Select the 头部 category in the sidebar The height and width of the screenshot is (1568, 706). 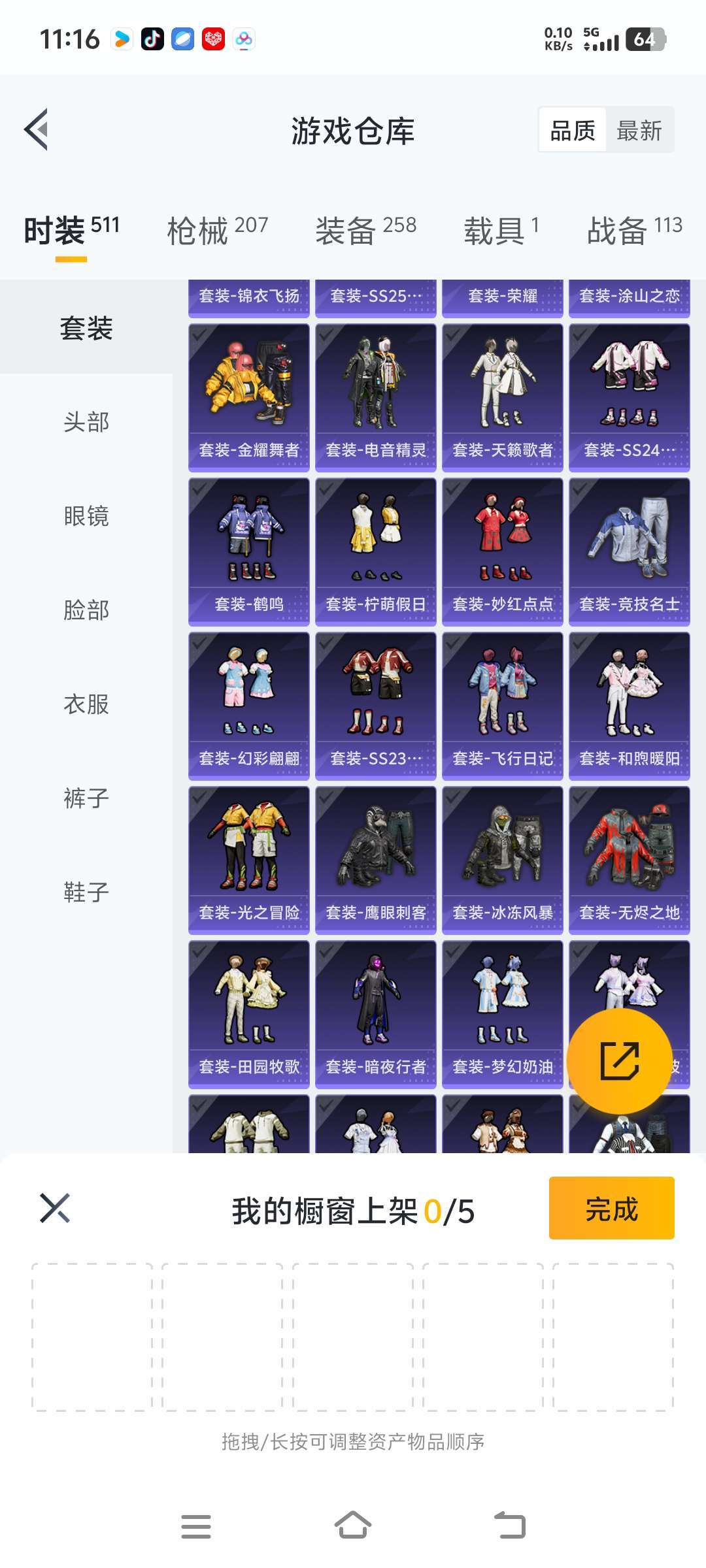(86, 422)
